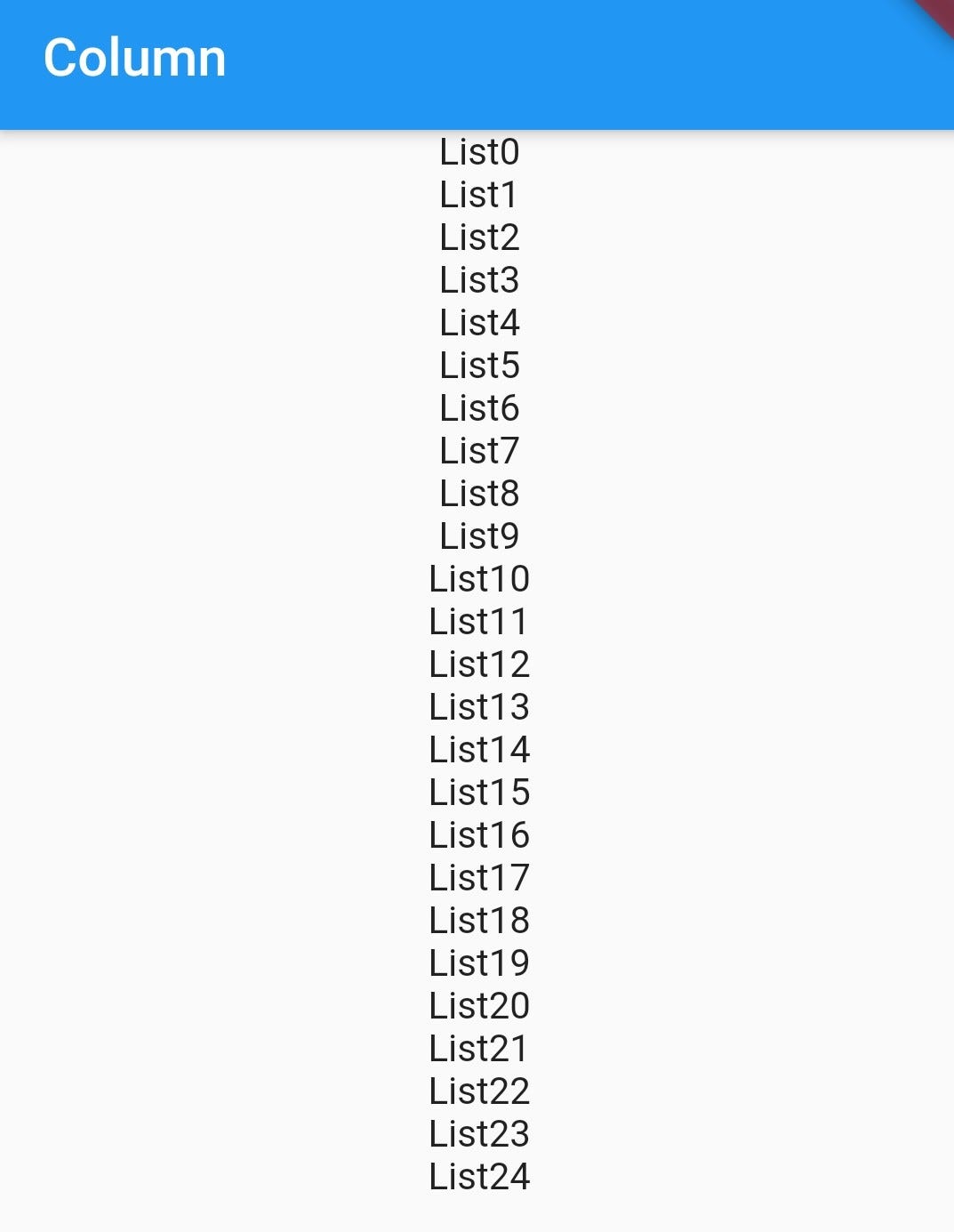Select the List12 item
Viewport: 954px width, 1232px height.
pos(479,664)
